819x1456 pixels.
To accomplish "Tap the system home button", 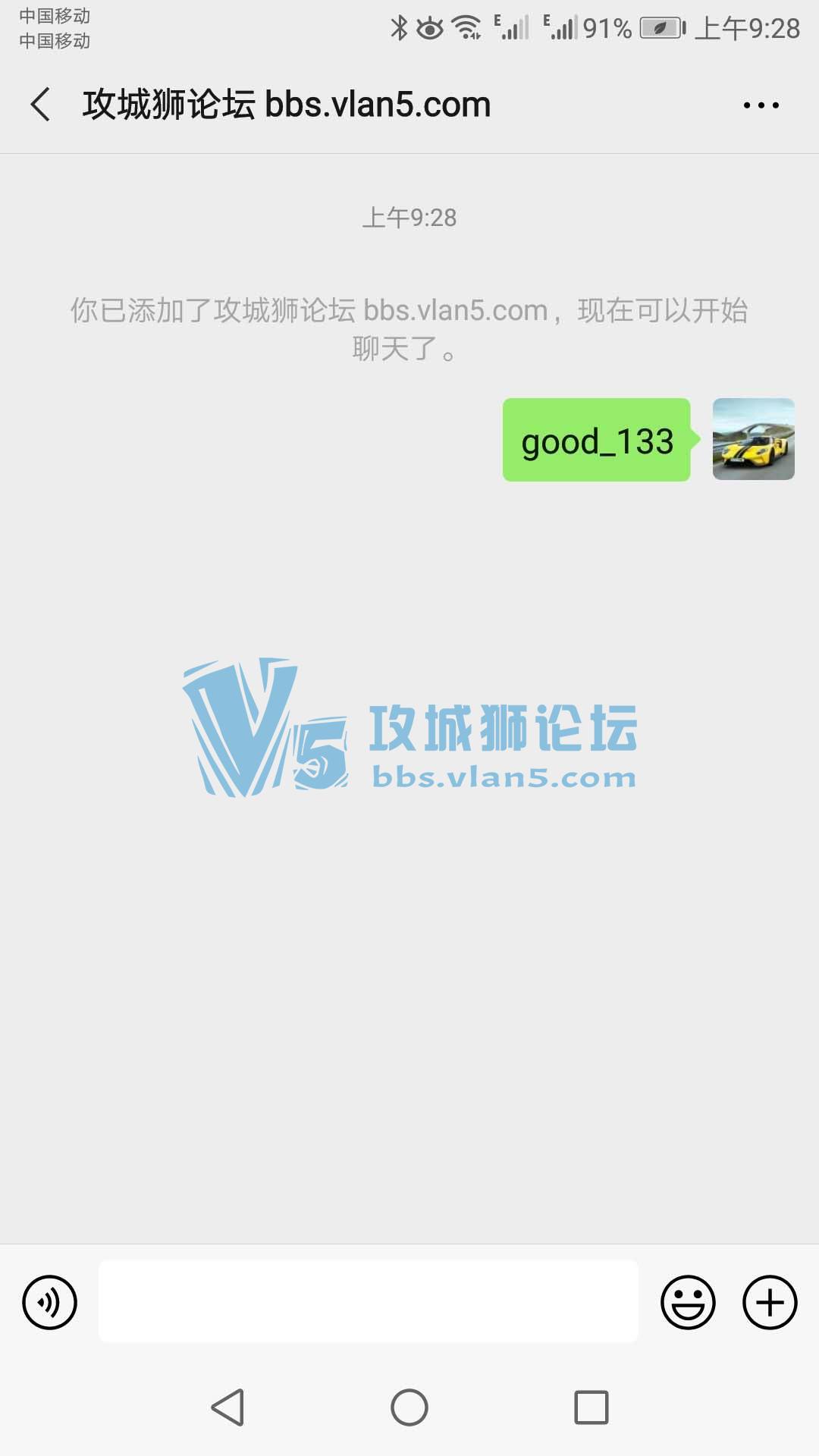I will pos(409,1407).
